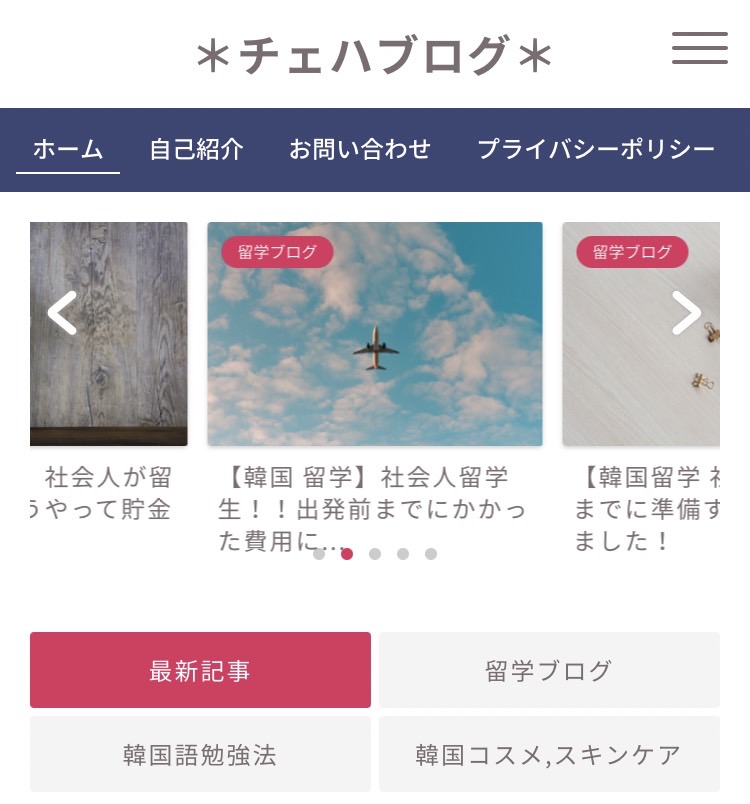The image size is (750, 804).
Task: Open the プライバシーポリシー page
Action: pos(596,150)
